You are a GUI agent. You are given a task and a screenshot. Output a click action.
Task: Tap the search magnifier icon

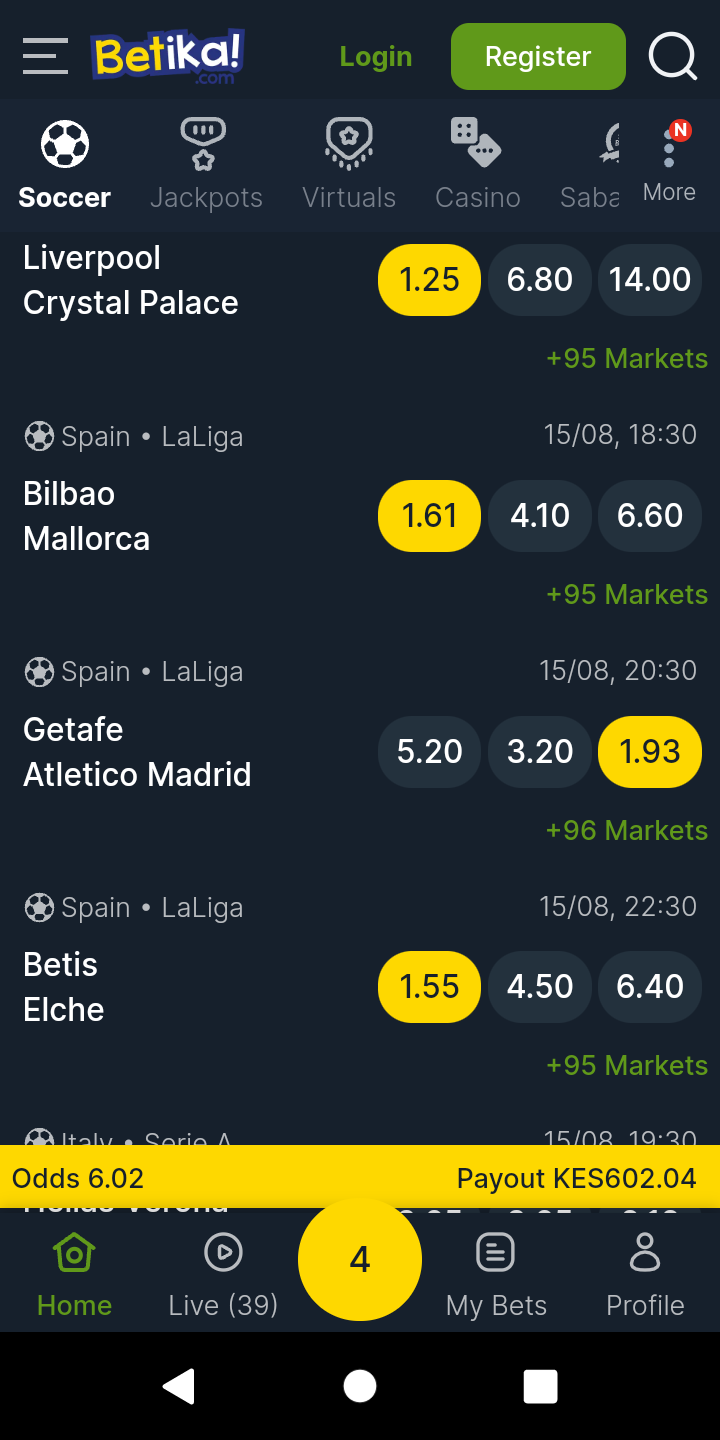[673, 56]
